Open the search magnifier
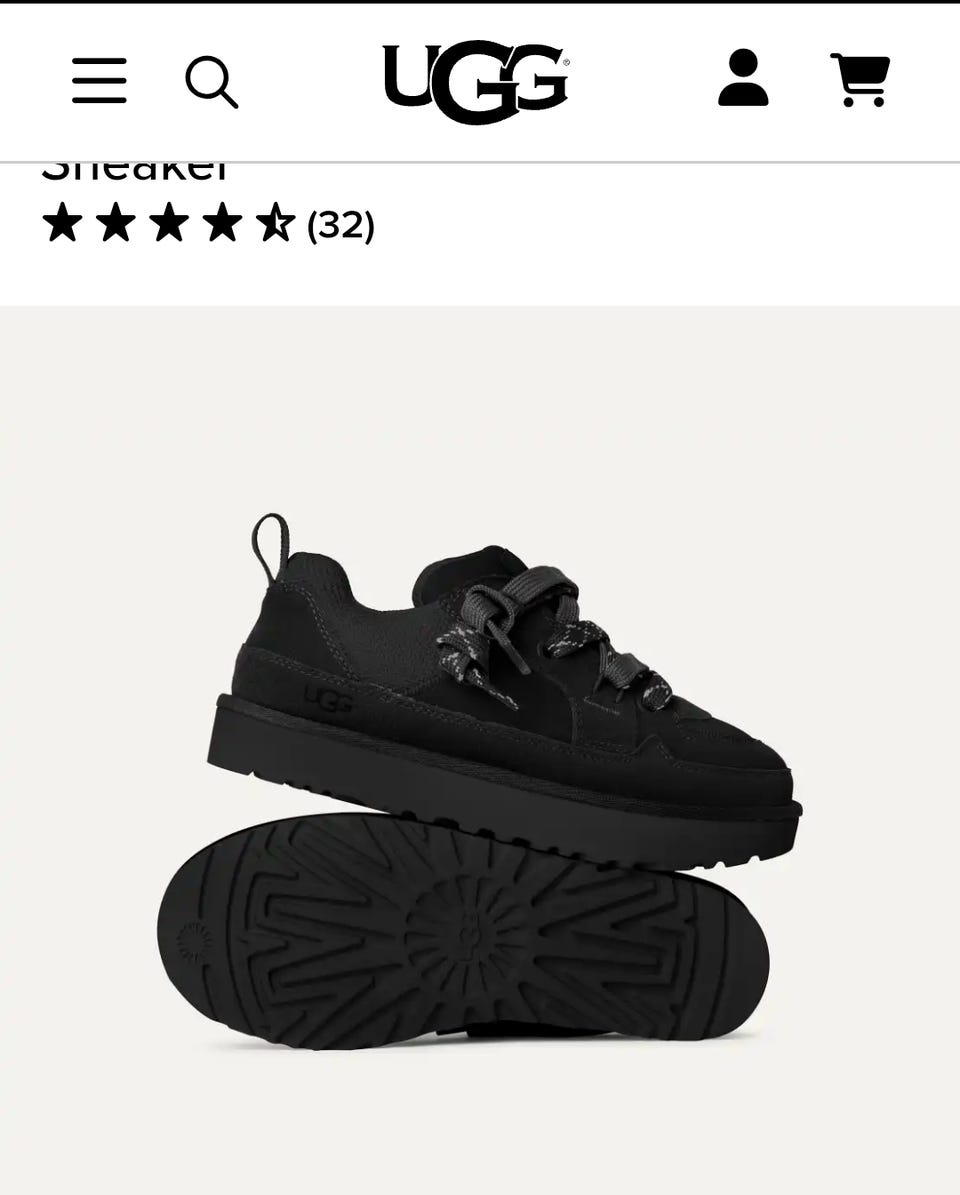Image resolution: width=960 pixels, height=1195 pixels. pos(211,82)
